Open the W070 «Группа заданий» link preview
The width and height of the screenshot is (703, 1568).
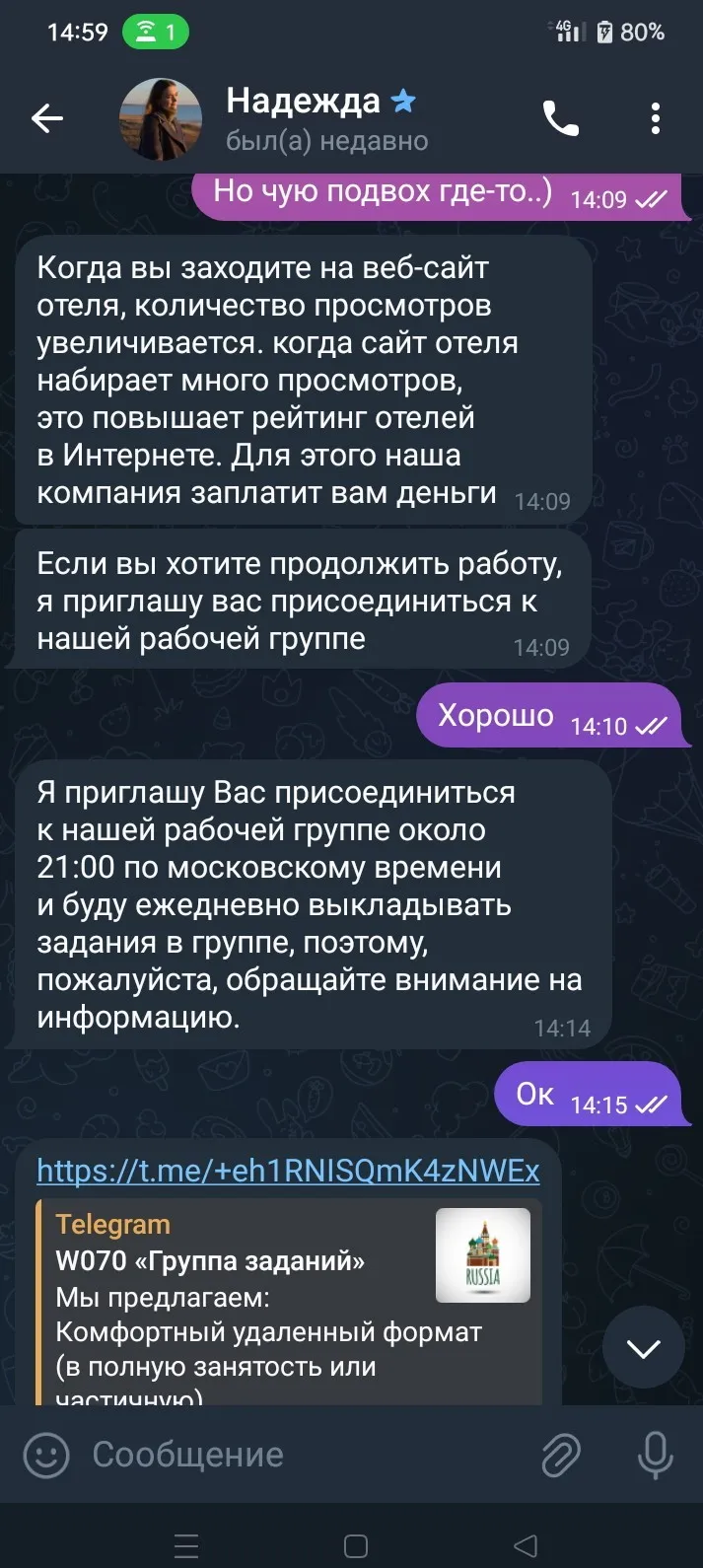[289, 1302]
